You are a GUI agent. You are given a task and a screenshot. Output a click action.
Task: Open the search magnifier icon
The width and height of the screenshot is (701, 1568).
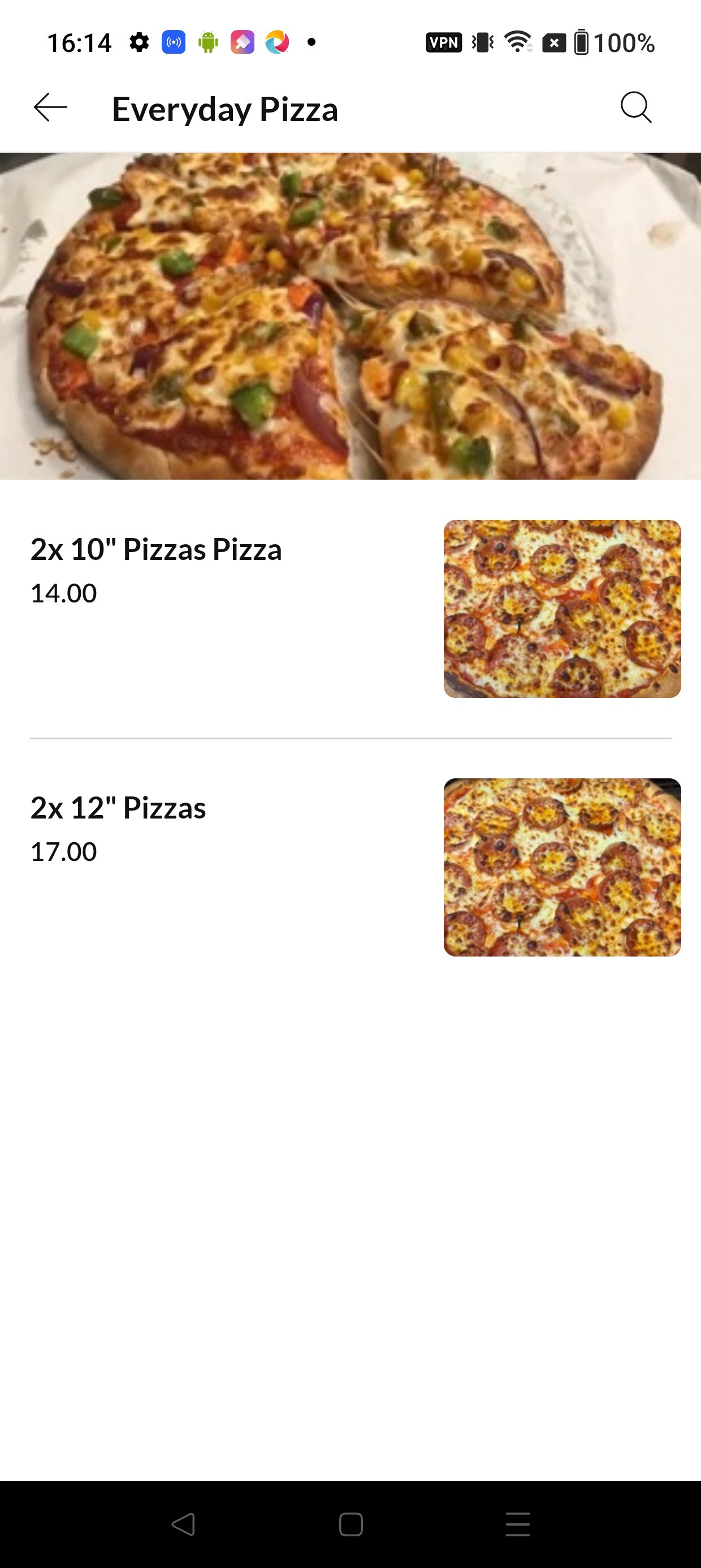coord(636,109)
